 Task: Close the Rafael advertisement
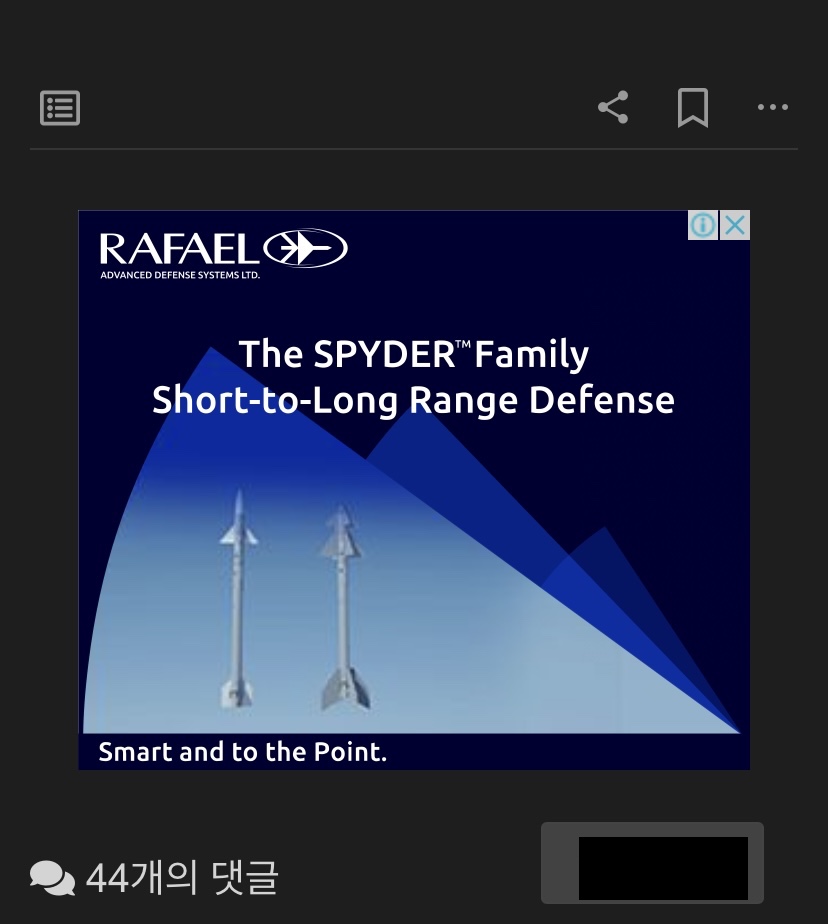735,226
